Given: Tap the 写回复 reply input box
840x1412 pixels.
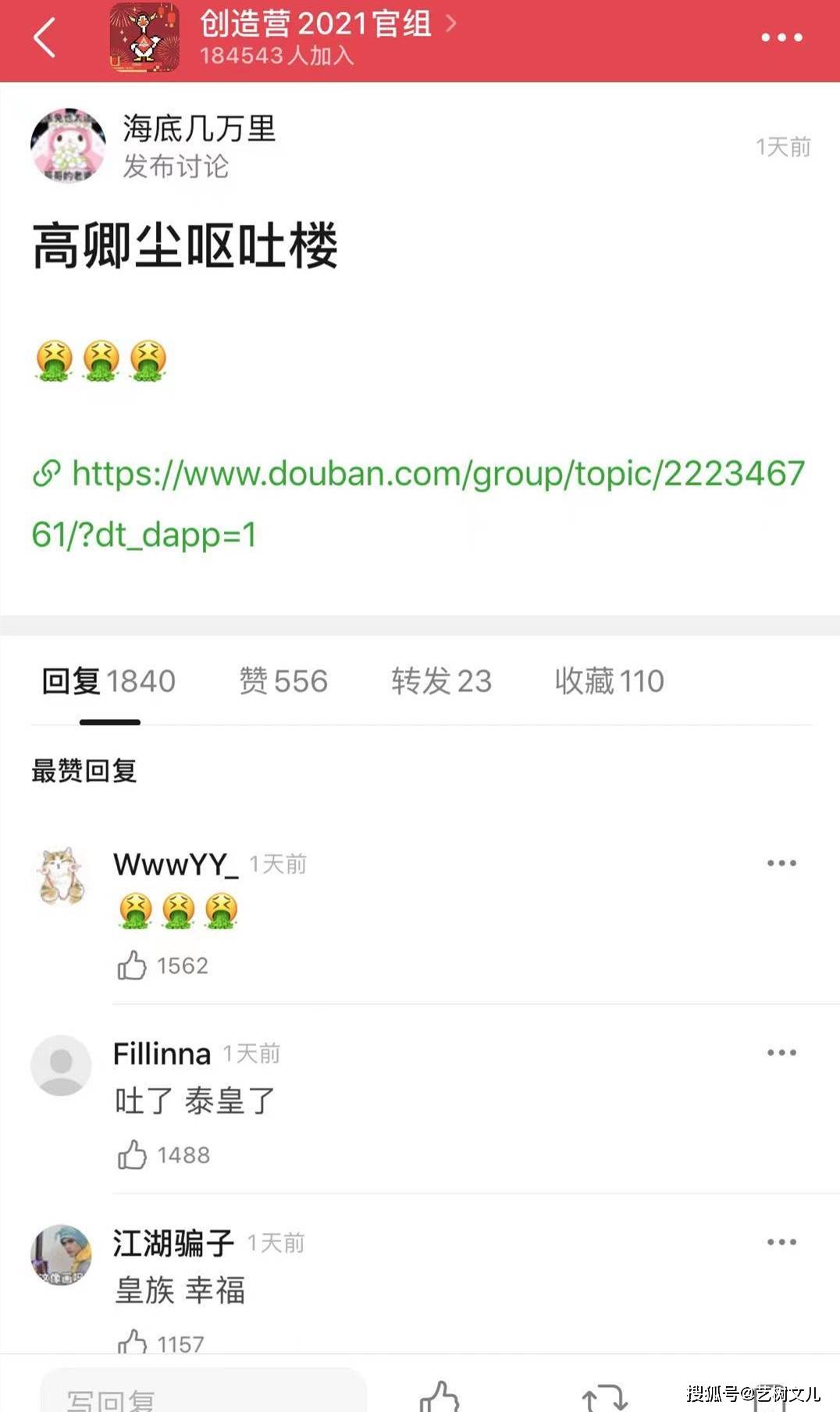Looking at the screenshot, I should 203,1394.
